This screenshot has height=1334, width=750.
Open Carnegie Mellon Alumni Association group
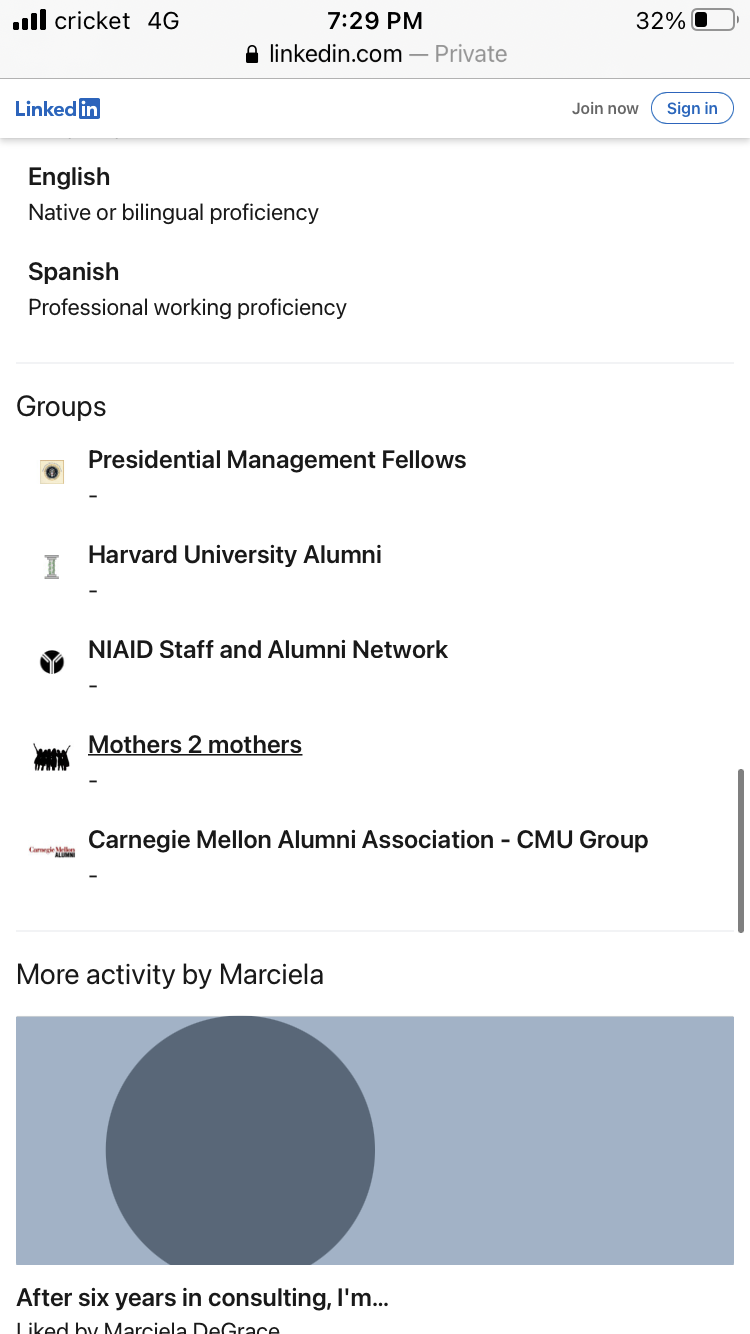pyautogui.click(x=368, y=840)
